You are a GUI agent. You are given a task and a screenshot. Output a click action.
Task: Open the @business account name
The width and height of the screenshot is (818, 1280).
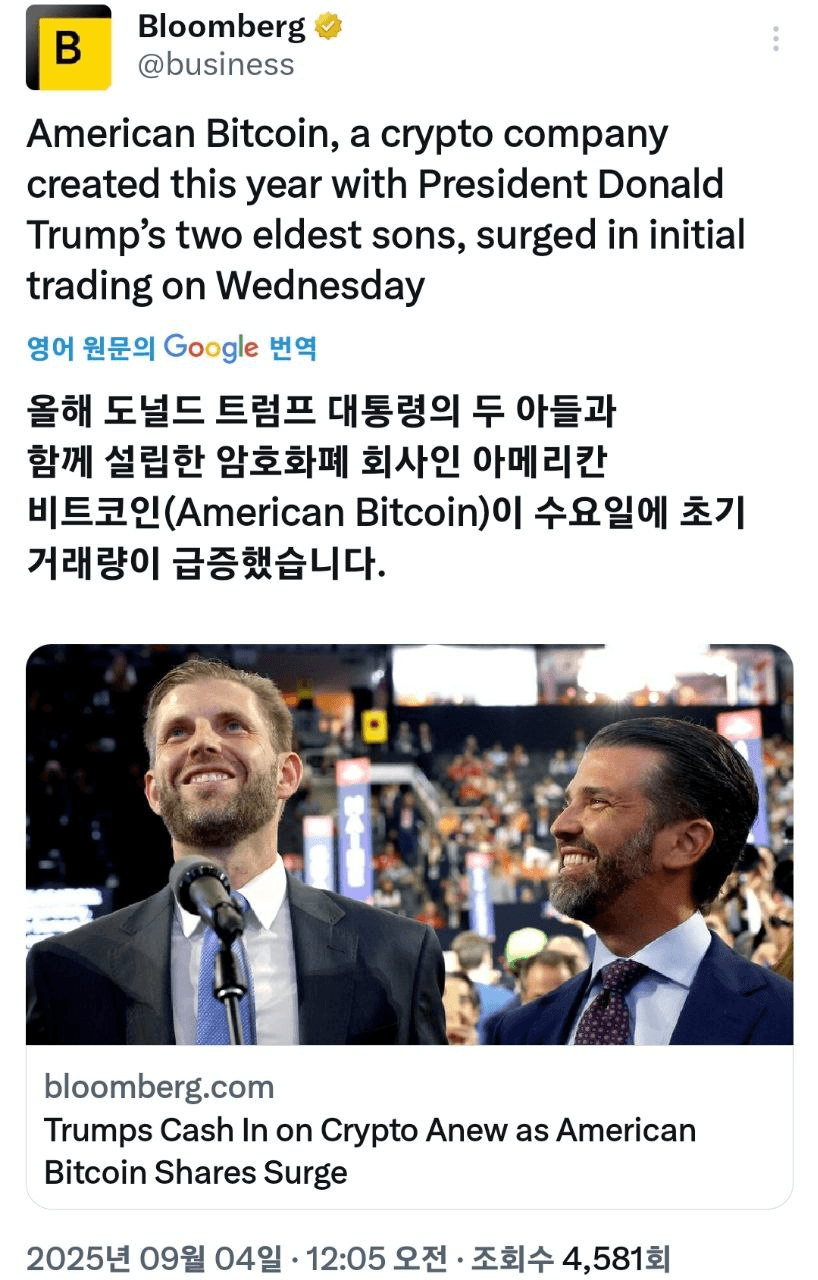[216, 64]
